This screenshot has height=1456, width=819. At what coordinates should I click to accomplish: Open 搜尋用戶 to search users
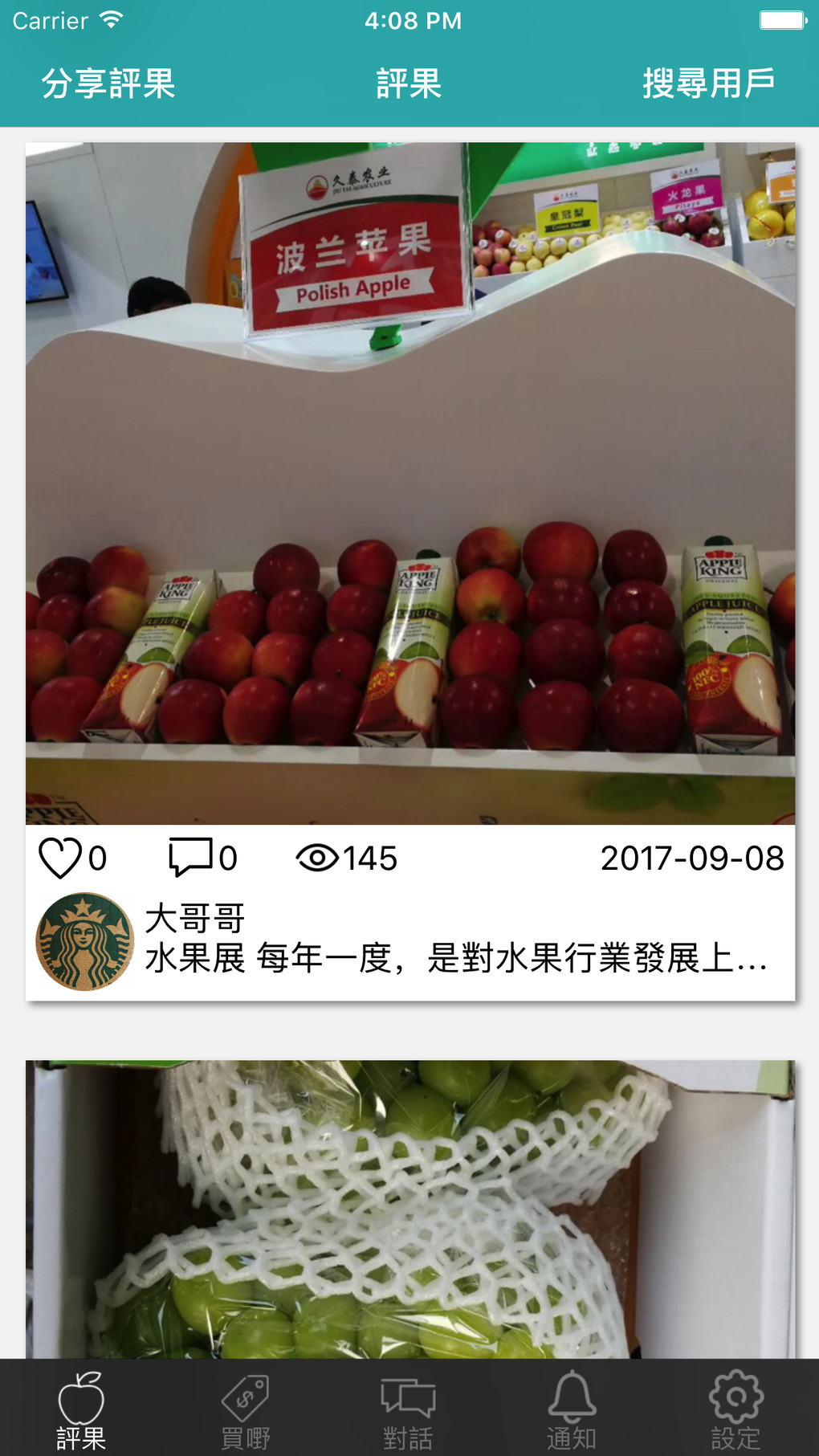point(709,84)
